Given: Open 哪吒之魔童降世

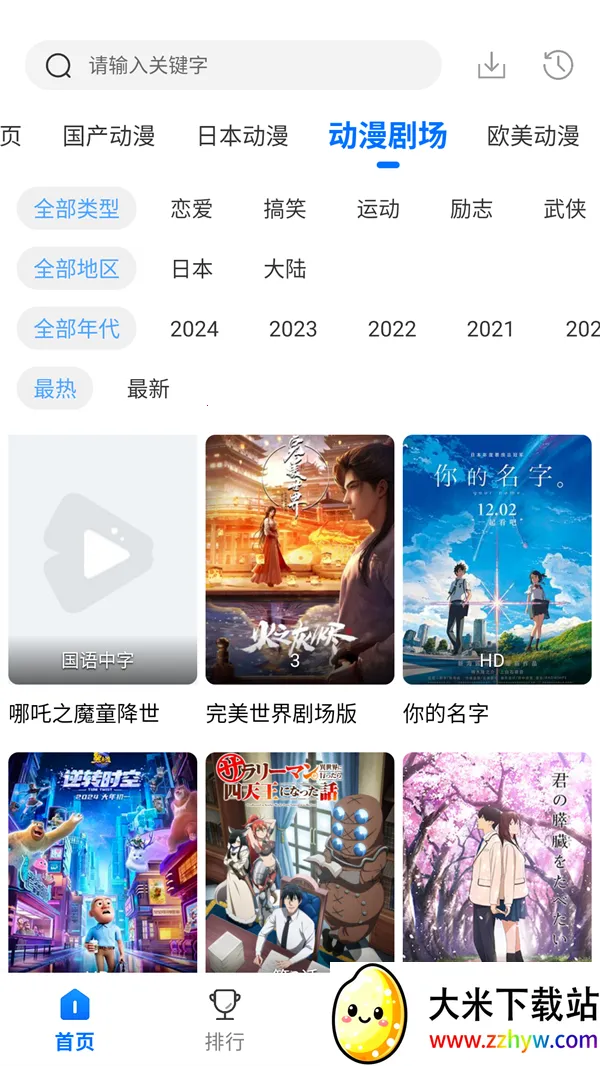Looking at the screenshot, I should pos(102,560).
